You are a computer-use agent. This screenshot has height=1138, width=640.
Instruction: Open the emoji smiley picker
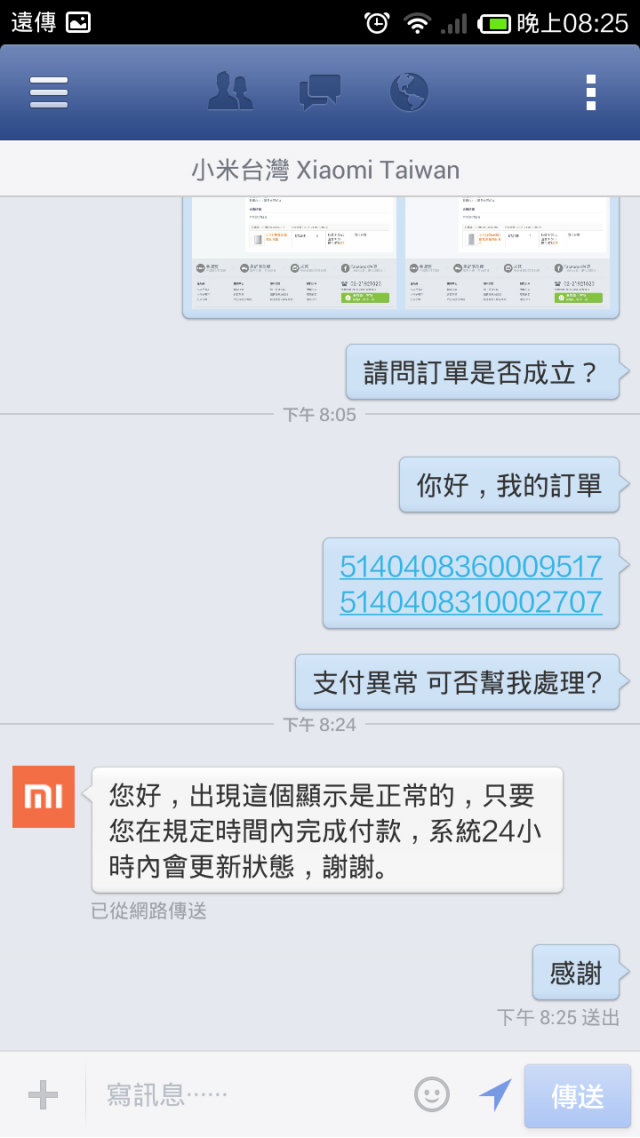(432, 1095)
